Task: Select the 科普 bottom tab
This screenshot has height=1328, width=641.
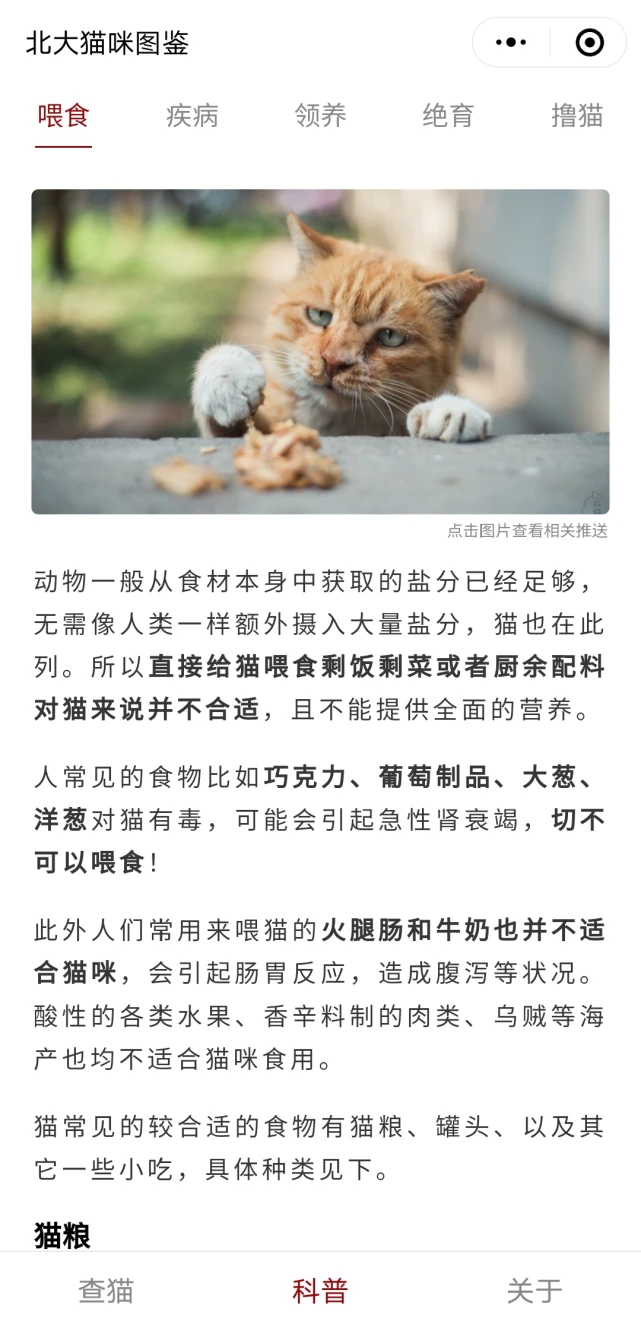Action: pos(320,1291)
